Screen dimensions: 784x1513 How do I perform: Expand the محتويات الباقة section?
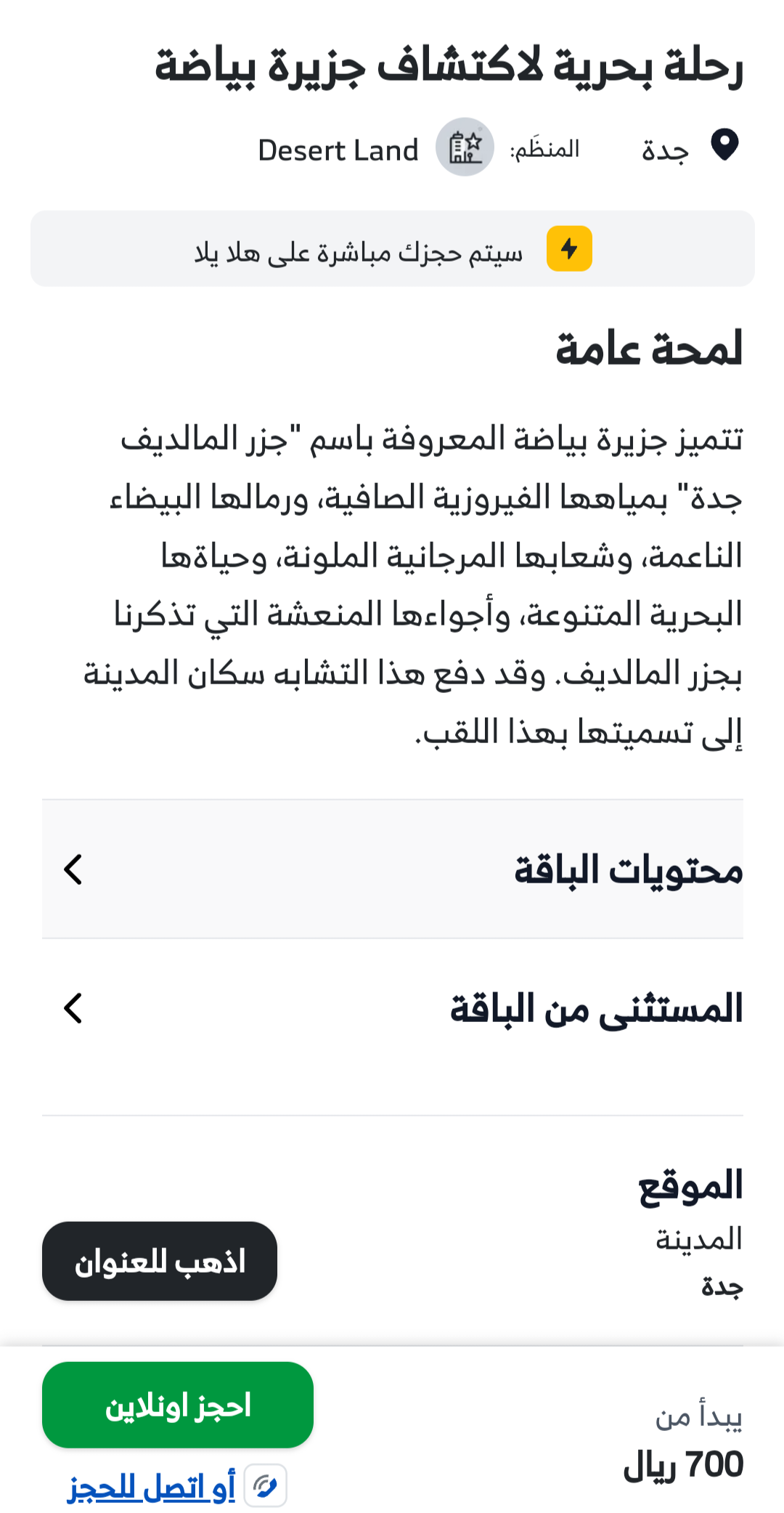(393, 869)
